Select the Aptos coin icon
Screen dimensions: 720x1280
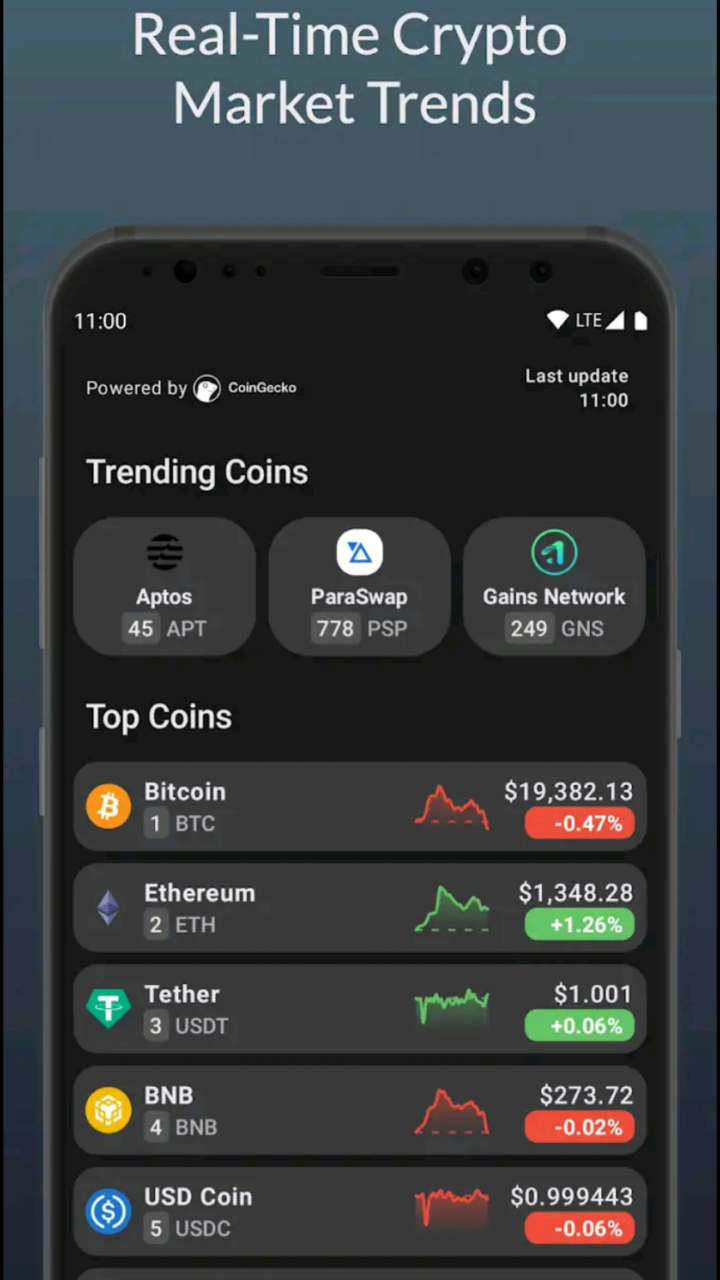coord(164,552)
